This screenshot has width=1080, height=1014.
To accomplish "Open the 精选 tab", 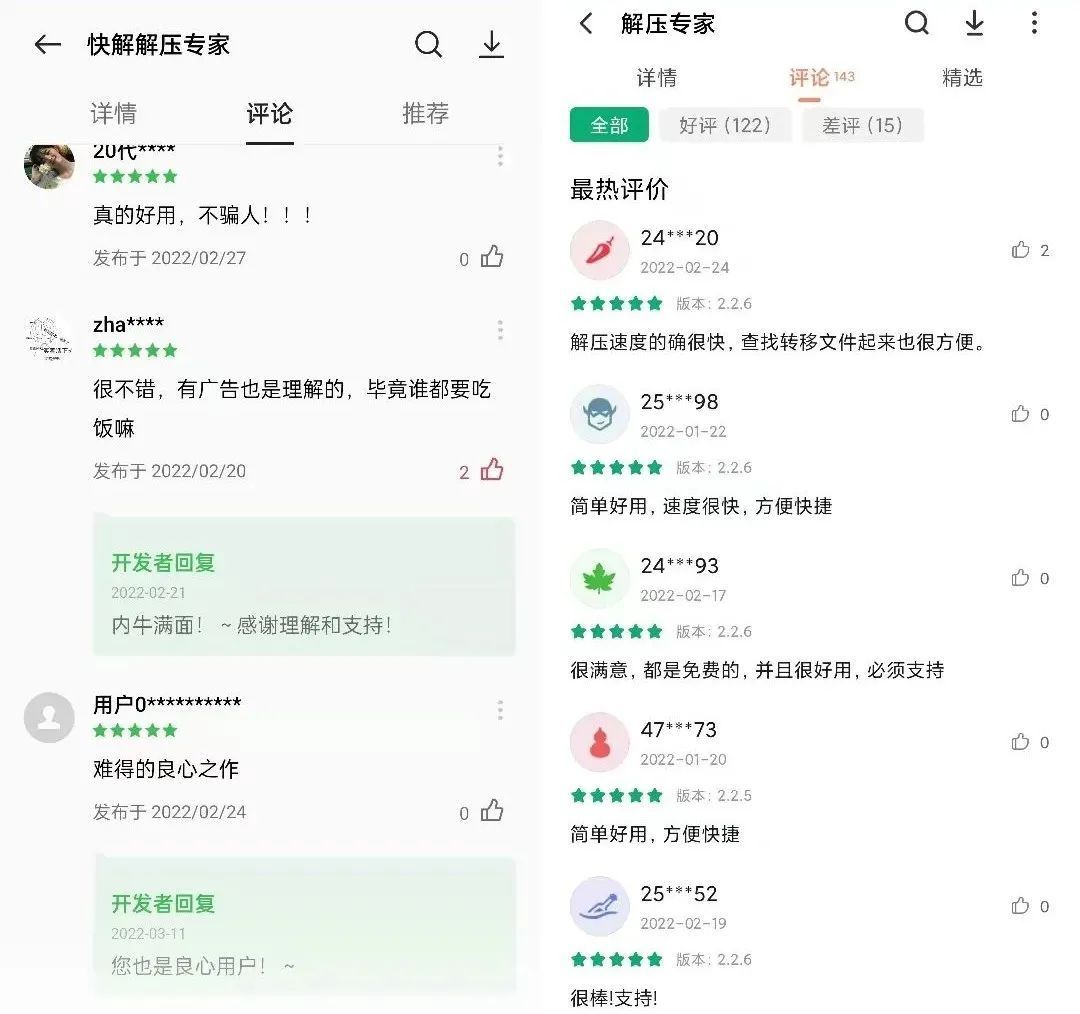I will click(x=962, y=78).
